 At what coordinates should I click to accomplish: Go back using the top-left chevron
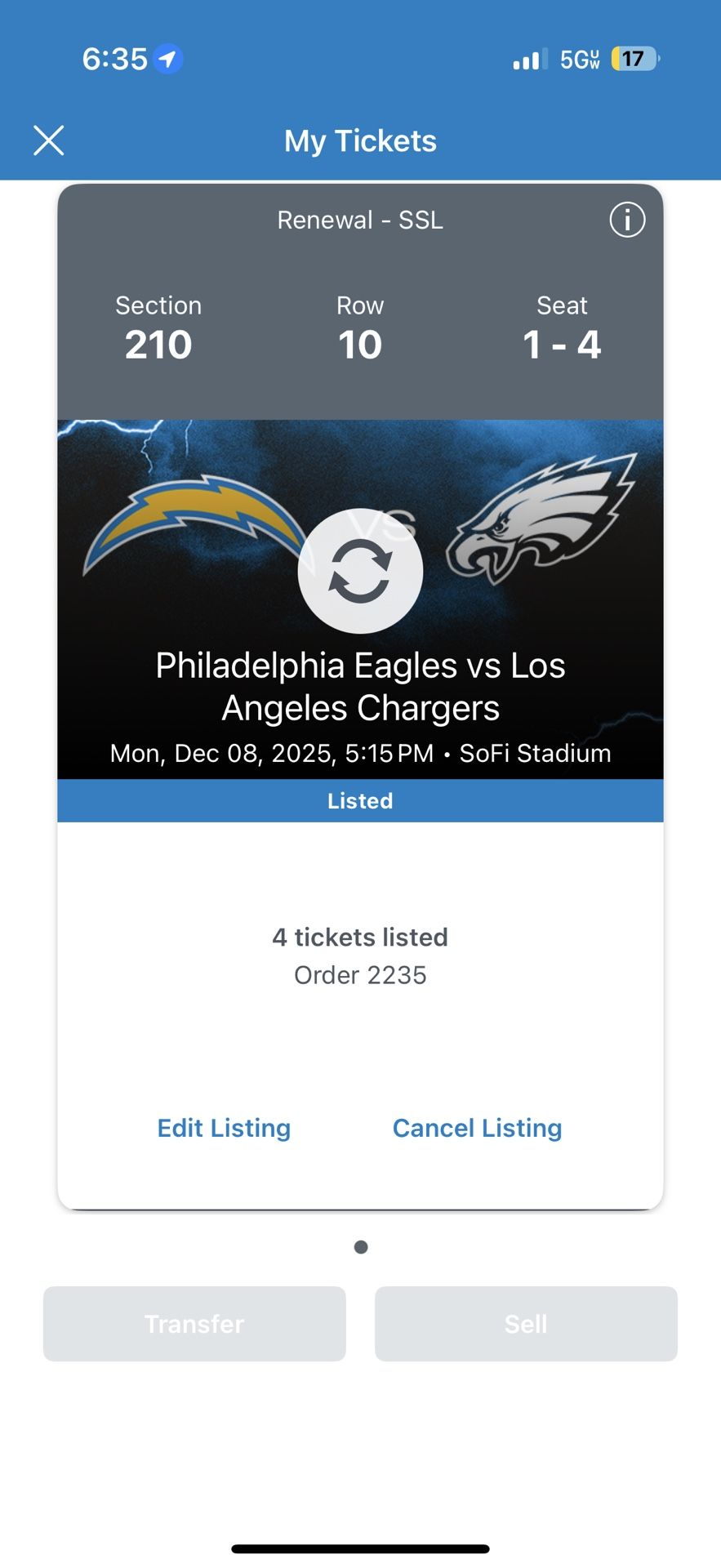click(49, 140)
